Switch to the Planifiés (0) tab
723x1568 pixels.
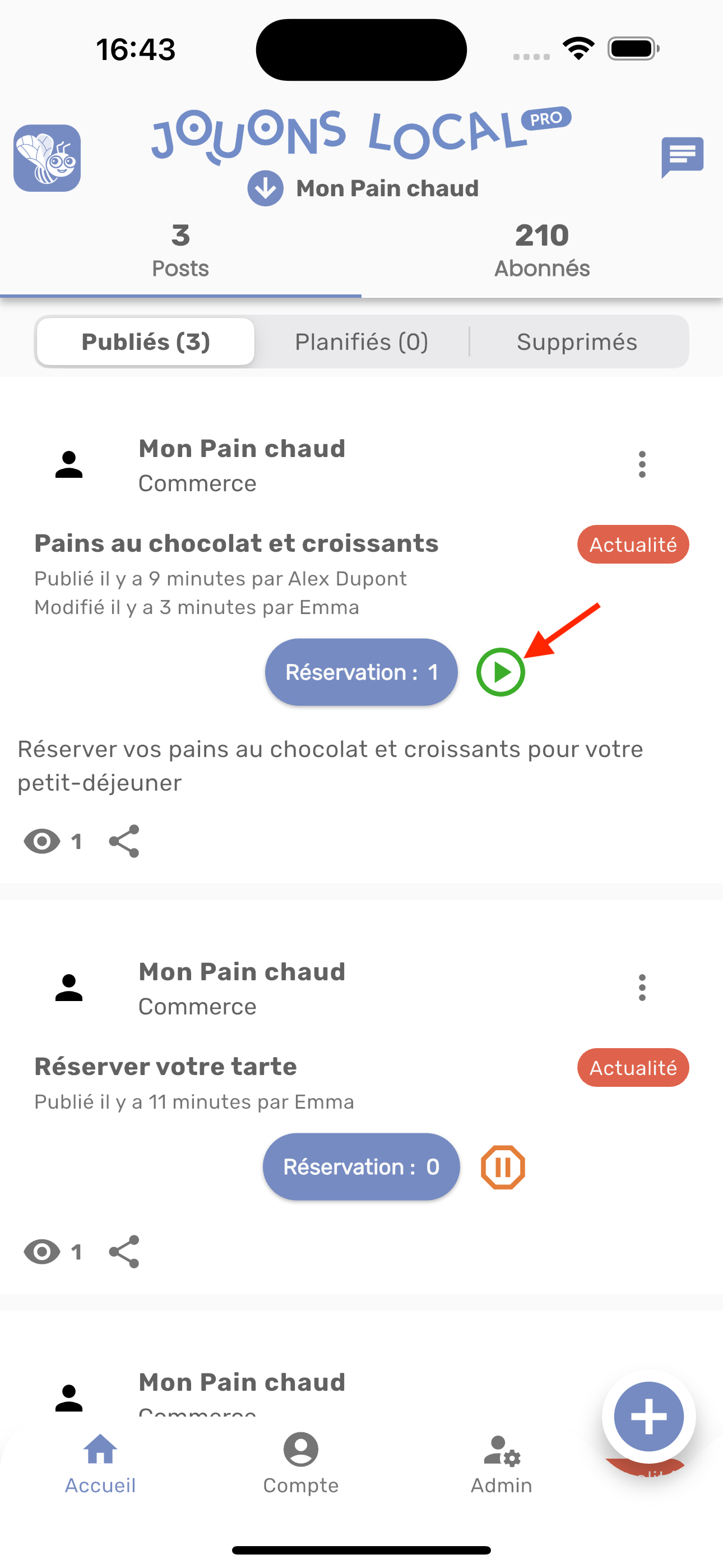pos(361,342)
